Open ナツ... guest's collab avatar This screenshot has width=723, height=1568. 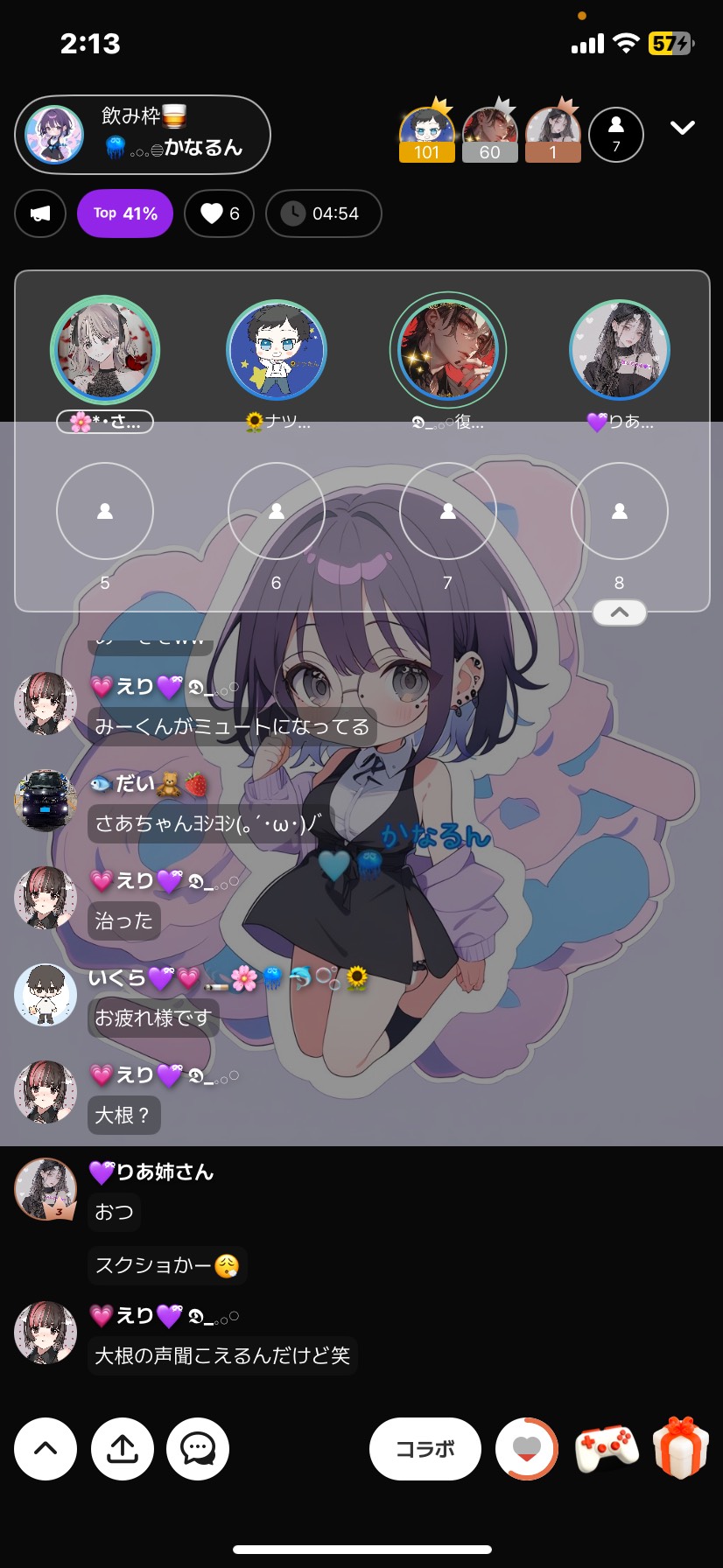click(277, 350)
